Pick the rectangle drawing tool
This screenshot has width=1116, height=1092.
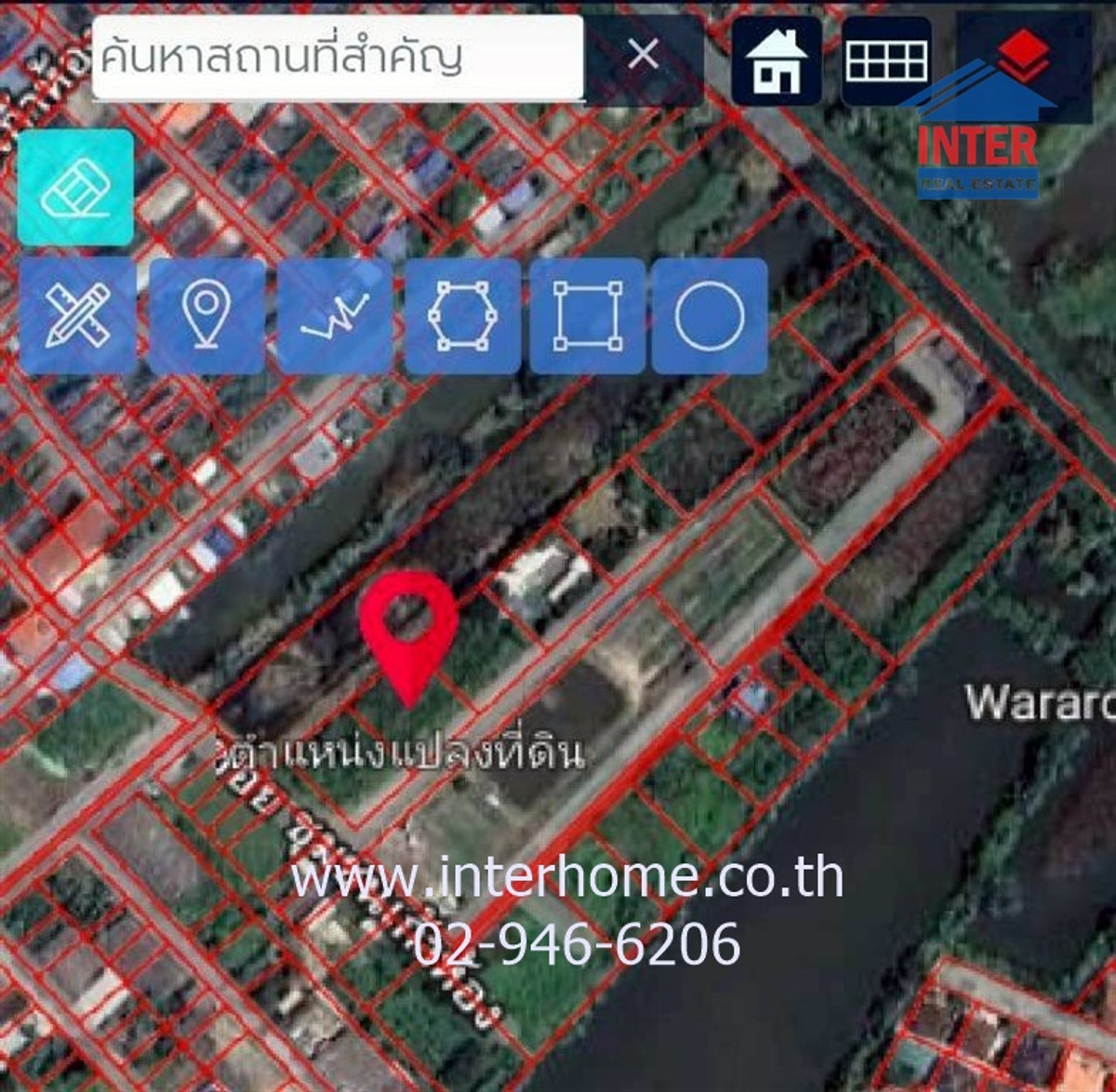pos(588,316)
